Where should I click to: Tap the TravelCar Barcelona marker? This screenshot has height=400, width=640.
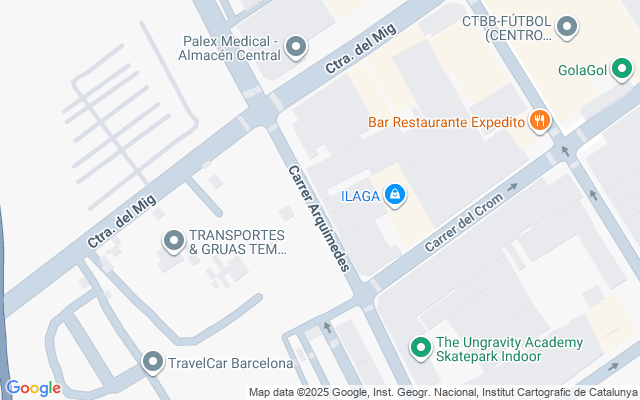click(x=153, y=363)
